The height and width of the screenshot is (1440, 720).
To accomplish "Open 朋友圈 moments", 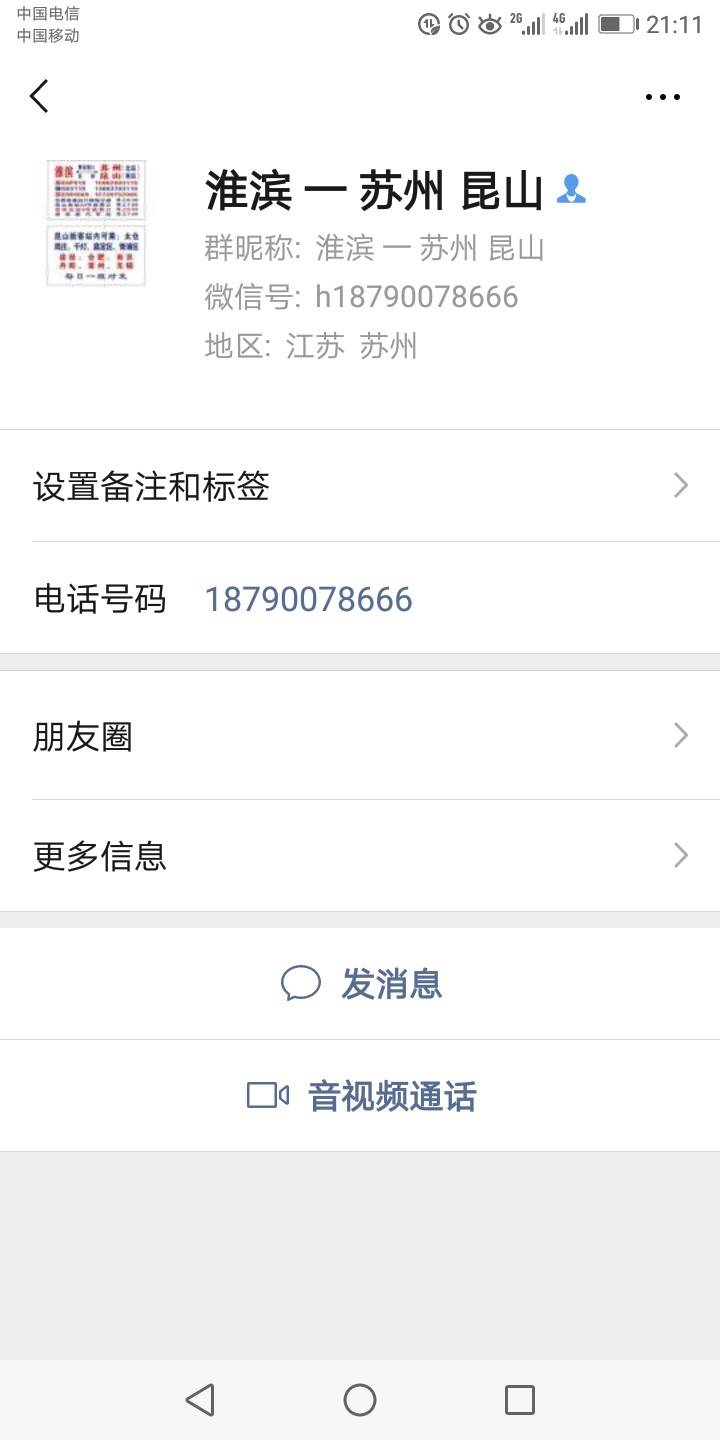I will [360, 736].
